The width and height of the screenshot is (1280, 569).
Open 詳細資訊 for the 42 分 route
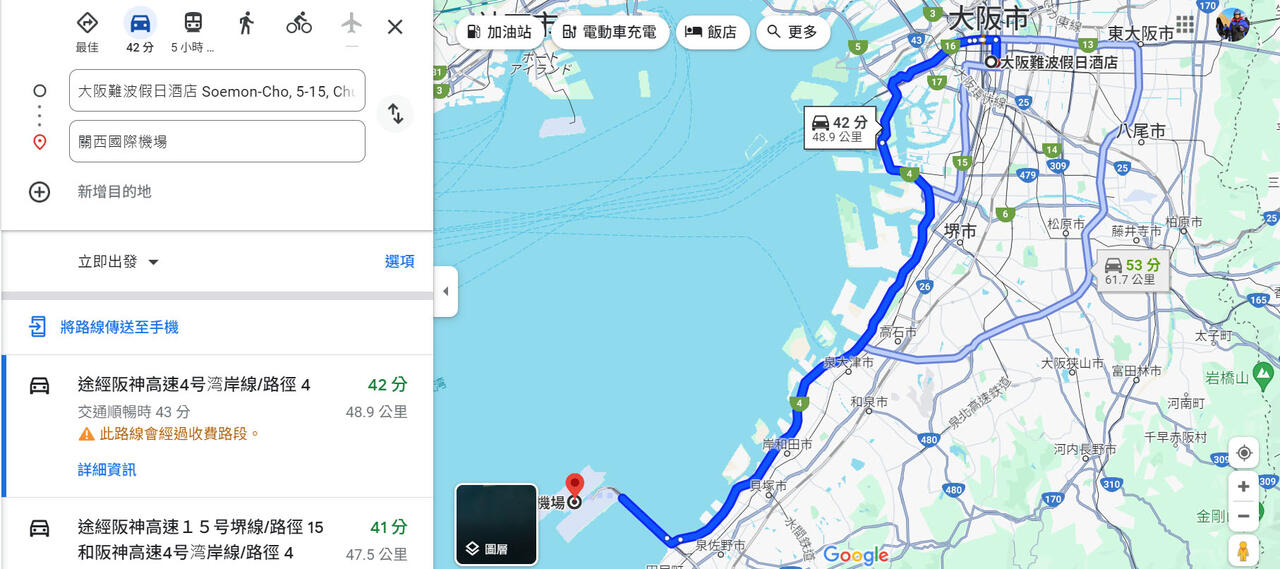107,470
